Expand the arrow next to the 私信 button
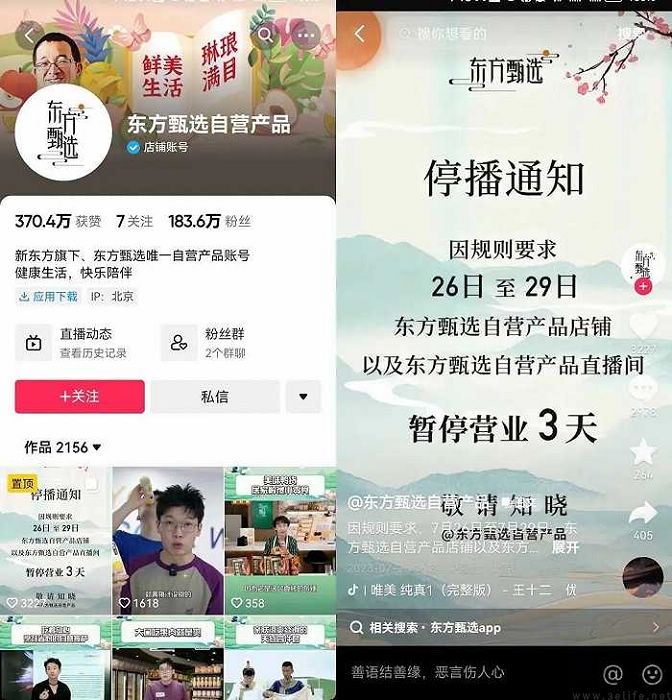 pos(303,397)
